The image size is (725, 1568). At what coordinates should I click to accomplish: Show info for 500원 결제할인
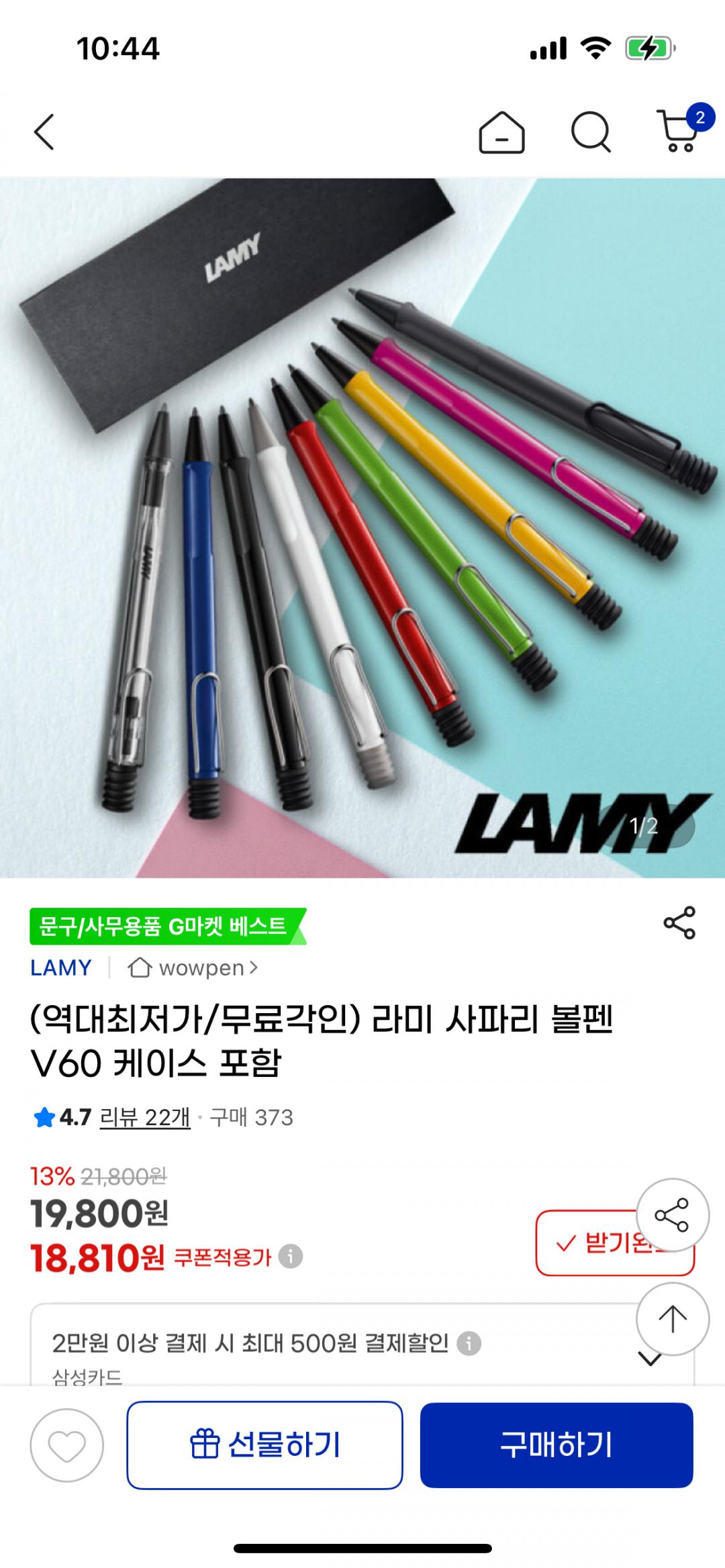point(469,1343)
